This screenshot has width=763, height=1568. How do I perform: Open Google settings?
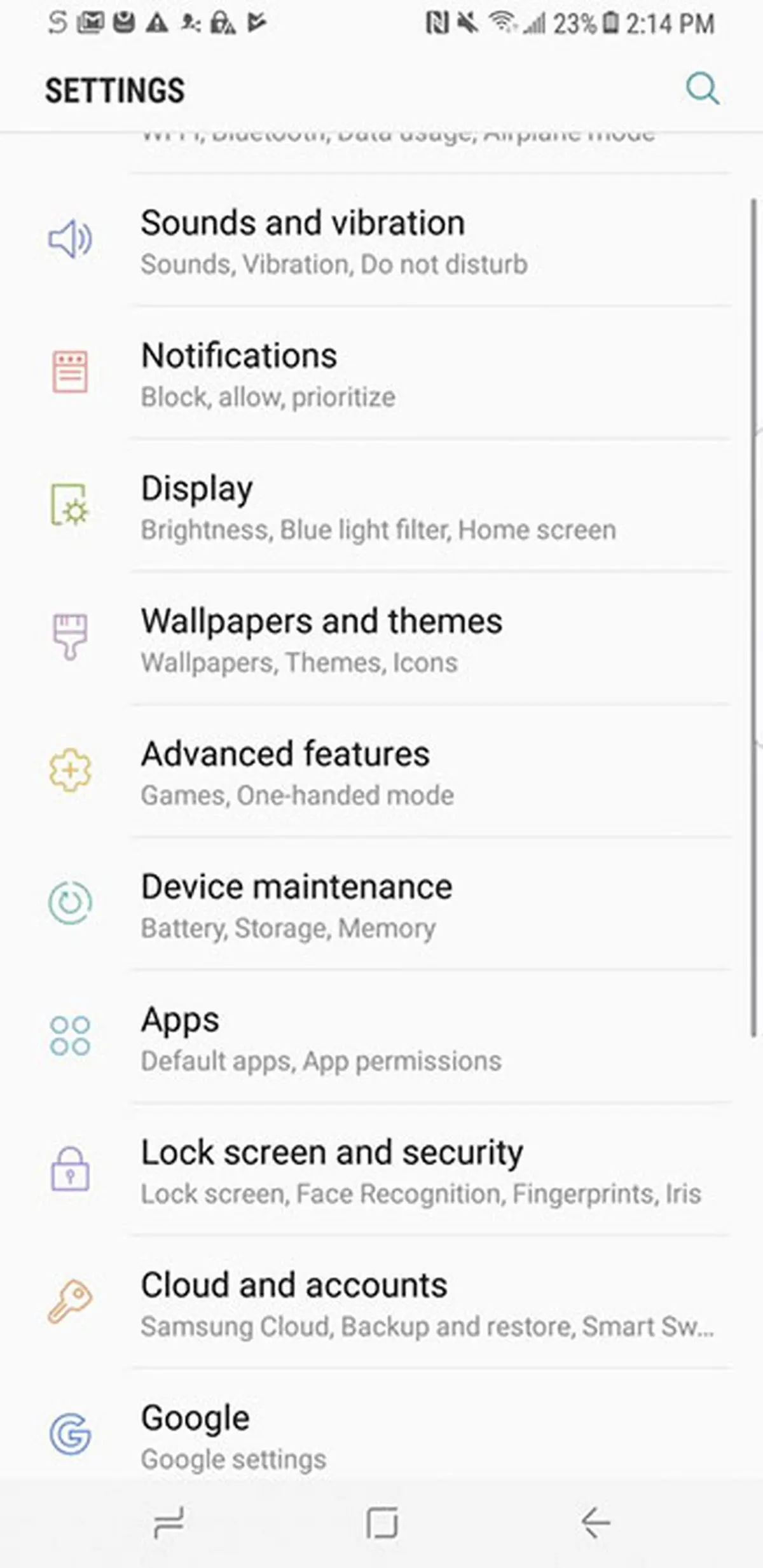click(x=381, y=1436)
